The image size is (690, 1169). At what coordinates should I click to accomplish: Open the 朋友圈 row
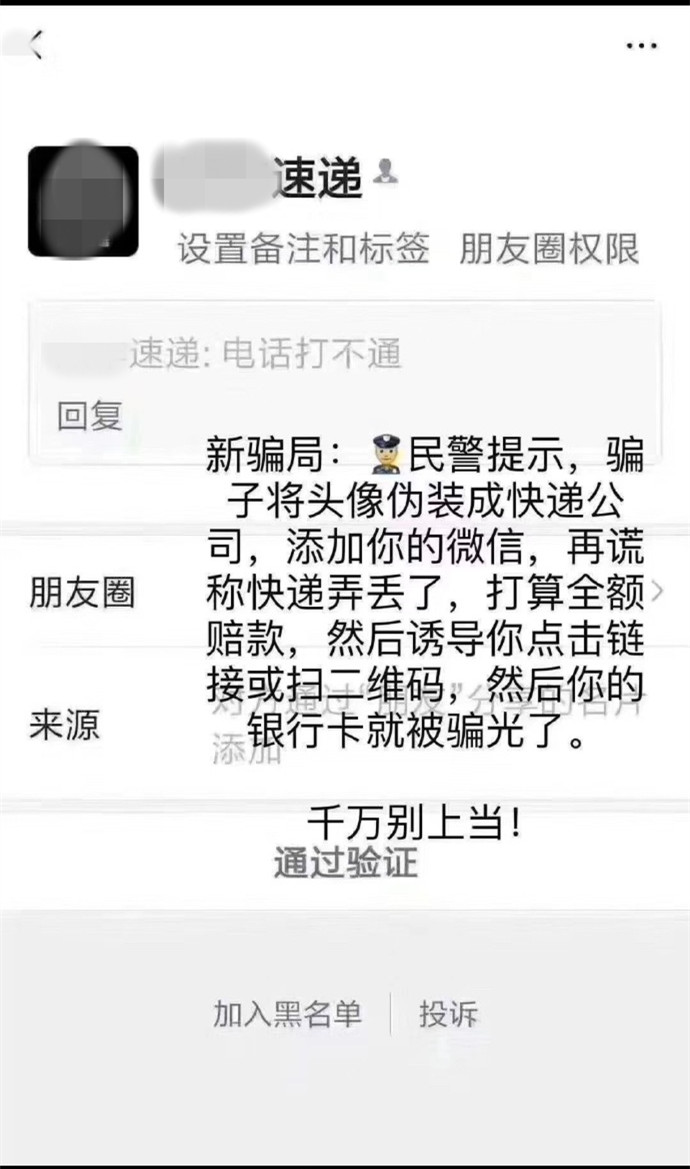pos(345,592)
